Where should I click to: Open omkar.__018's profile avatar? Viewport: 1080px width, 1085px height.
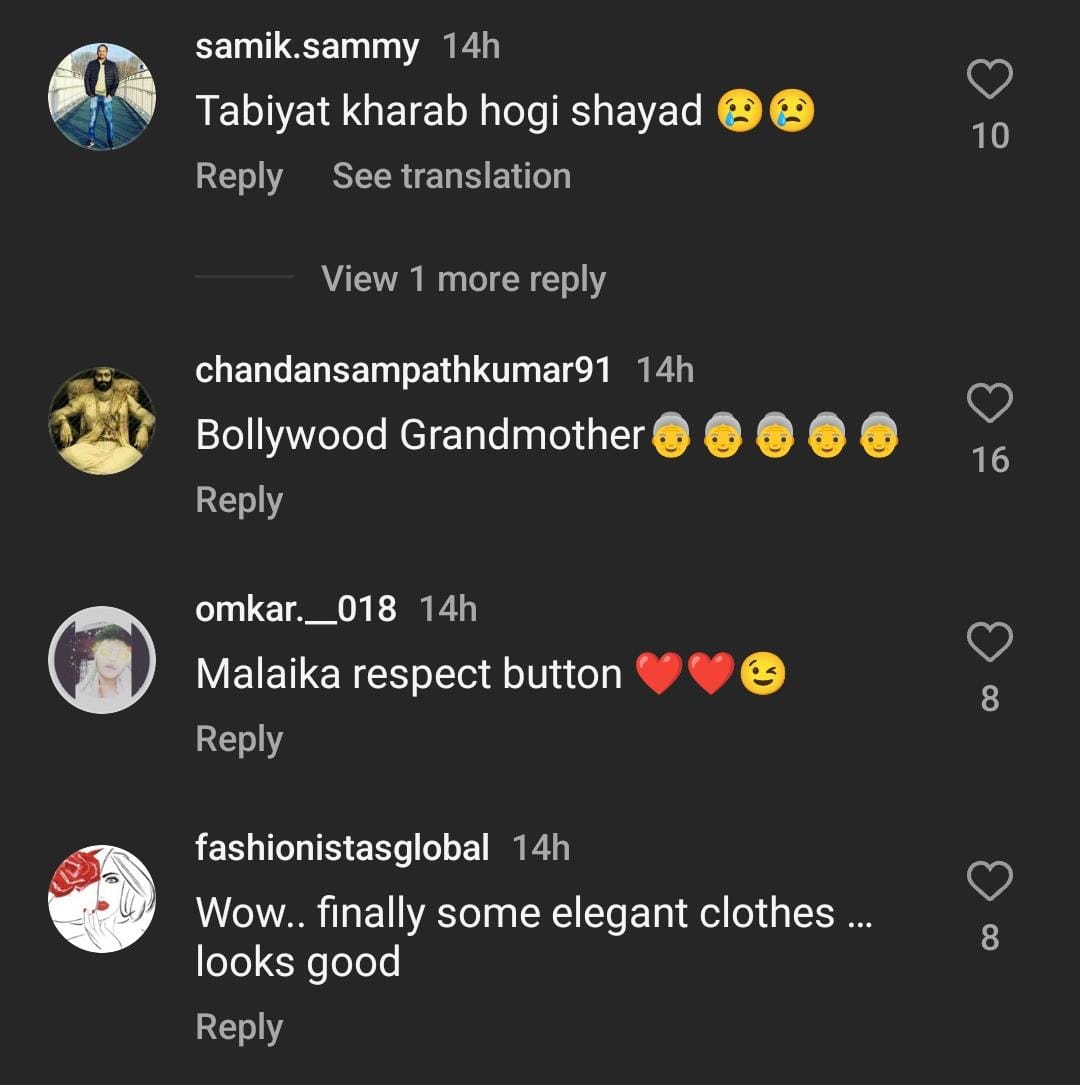[x=102, y=660]
